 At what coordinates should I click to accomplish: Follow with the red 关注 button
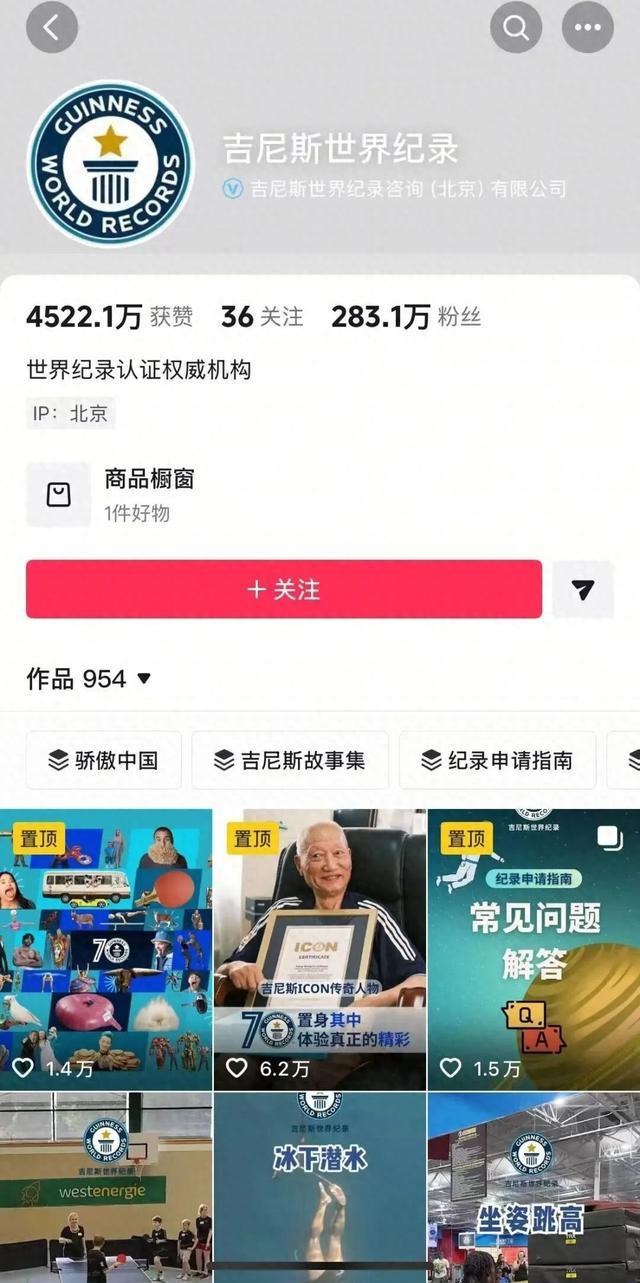(284, 589)
